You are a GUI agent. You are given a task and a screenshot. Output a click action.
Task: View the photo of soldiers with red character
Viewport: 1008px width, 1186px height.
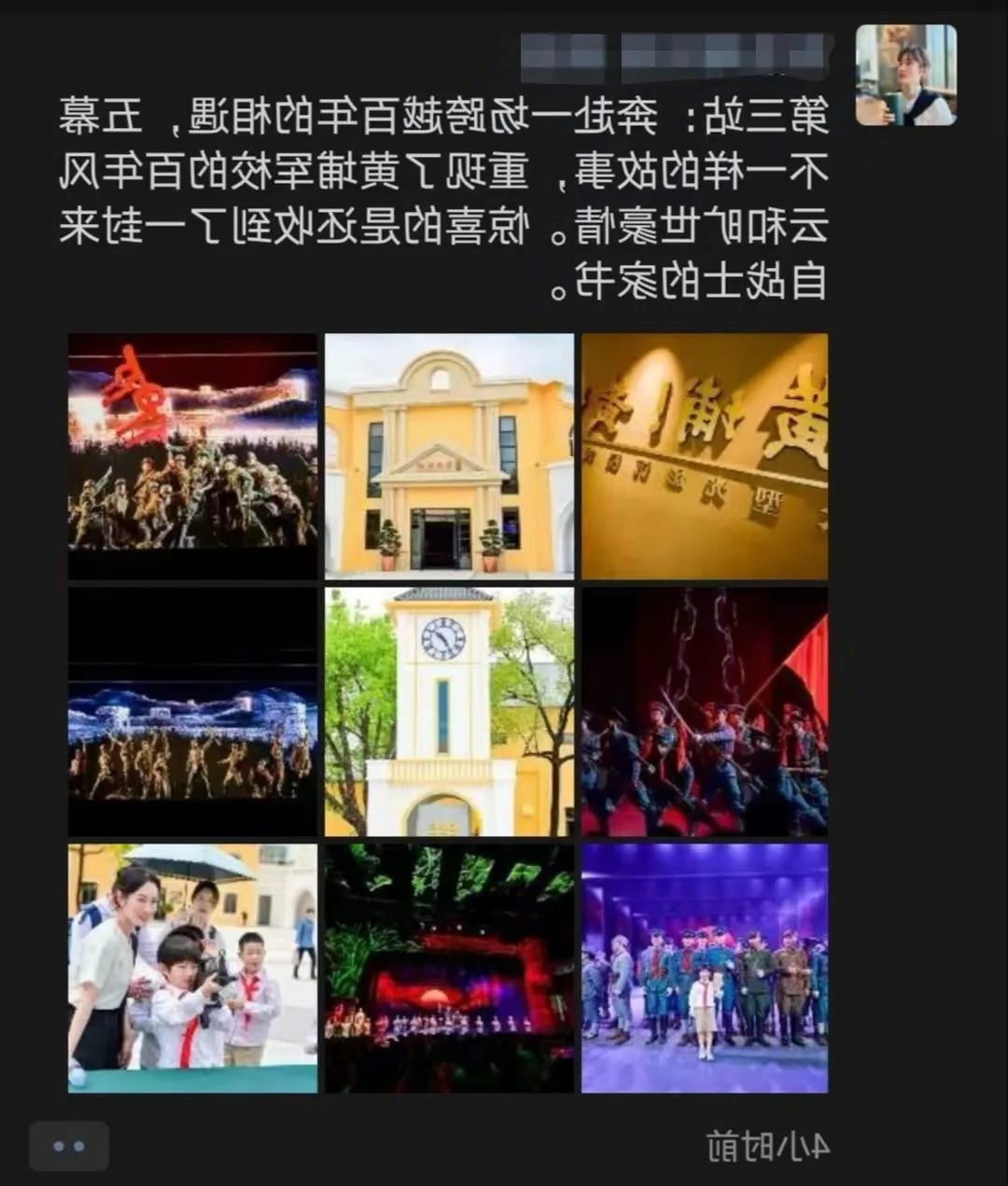(x=192, y=456)
